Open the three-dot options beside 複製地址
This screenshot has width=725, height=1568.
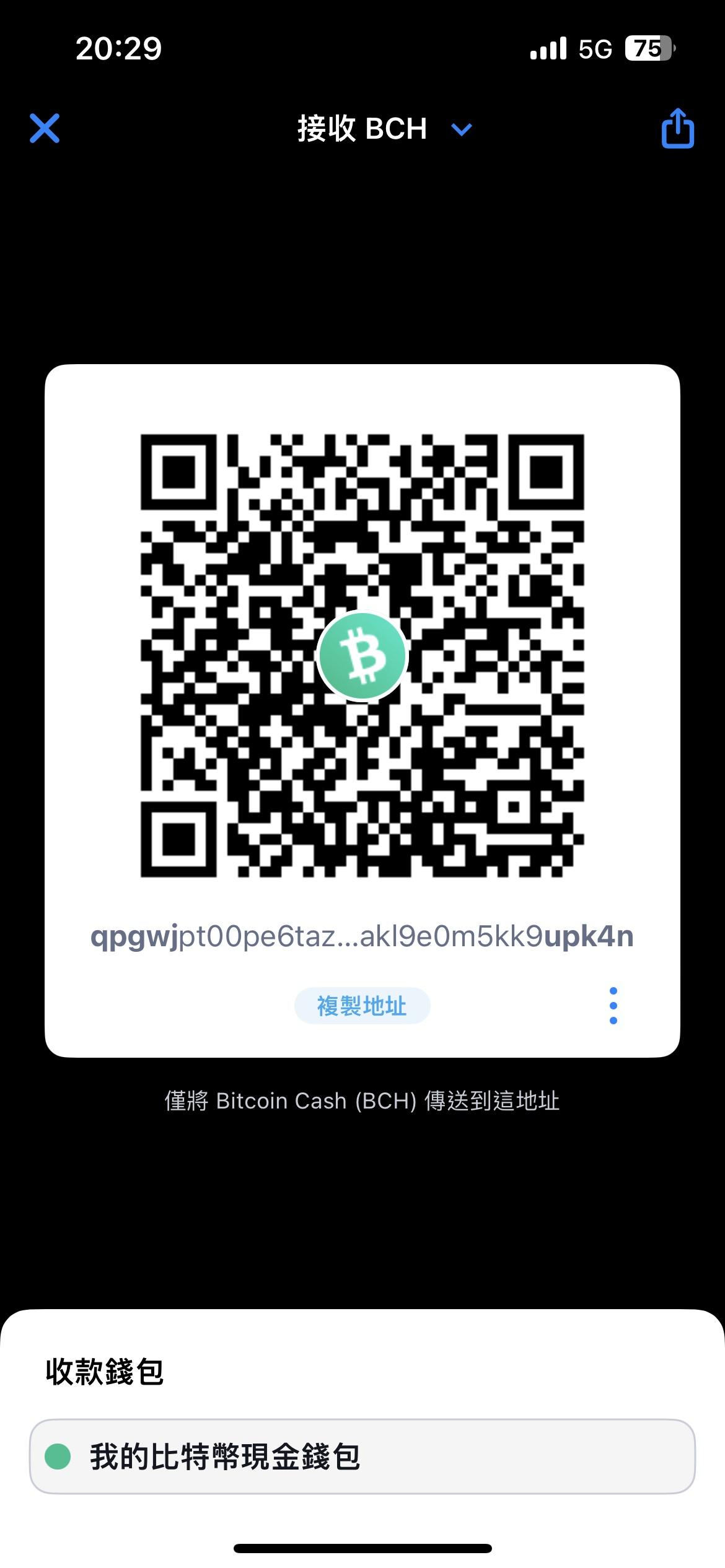click(x=613, y=1006)
